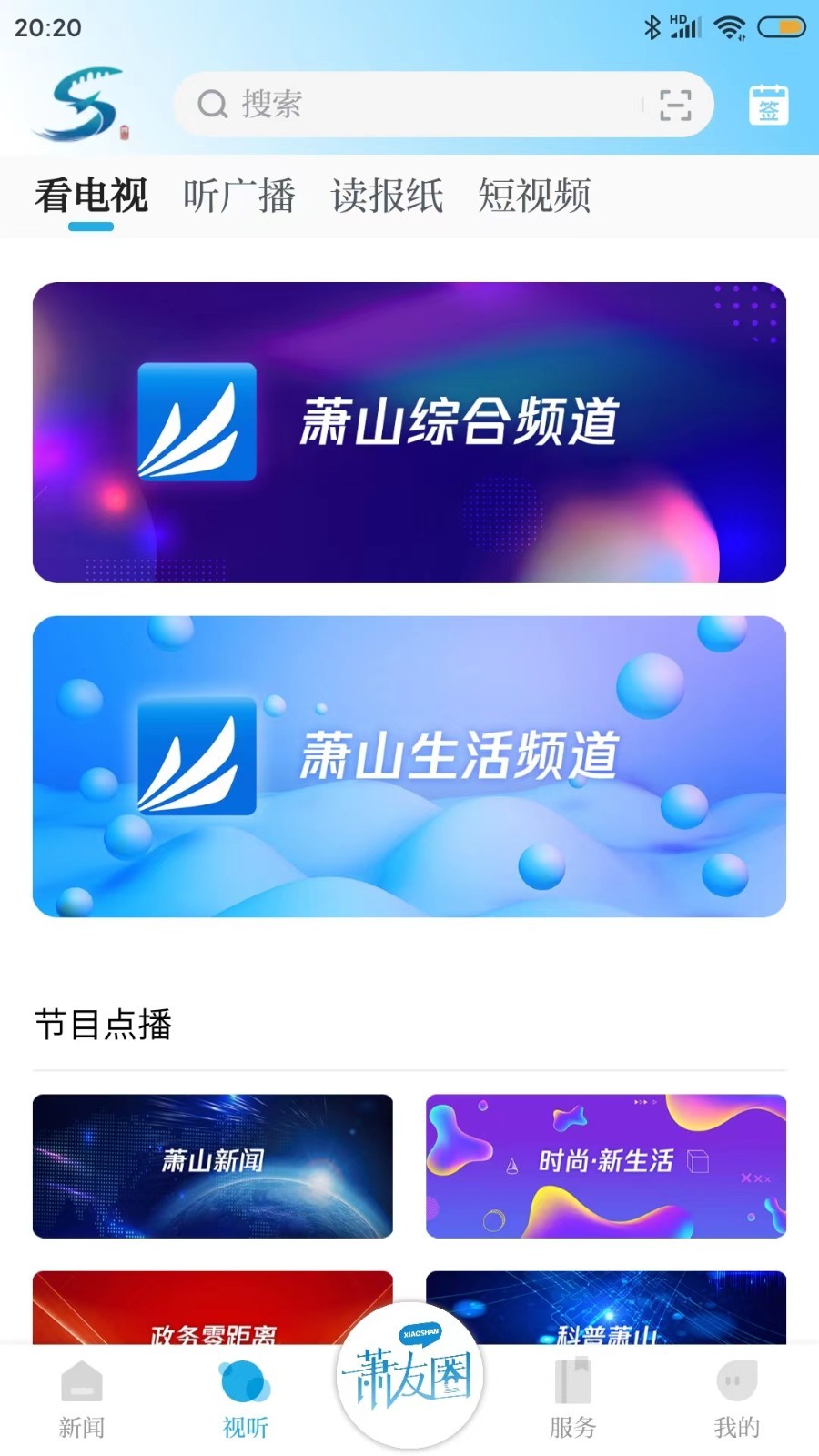The image size is (819, 1456).
Task: Open the 萧山新闻 program thumbnail
Action: click(213, 1167)
